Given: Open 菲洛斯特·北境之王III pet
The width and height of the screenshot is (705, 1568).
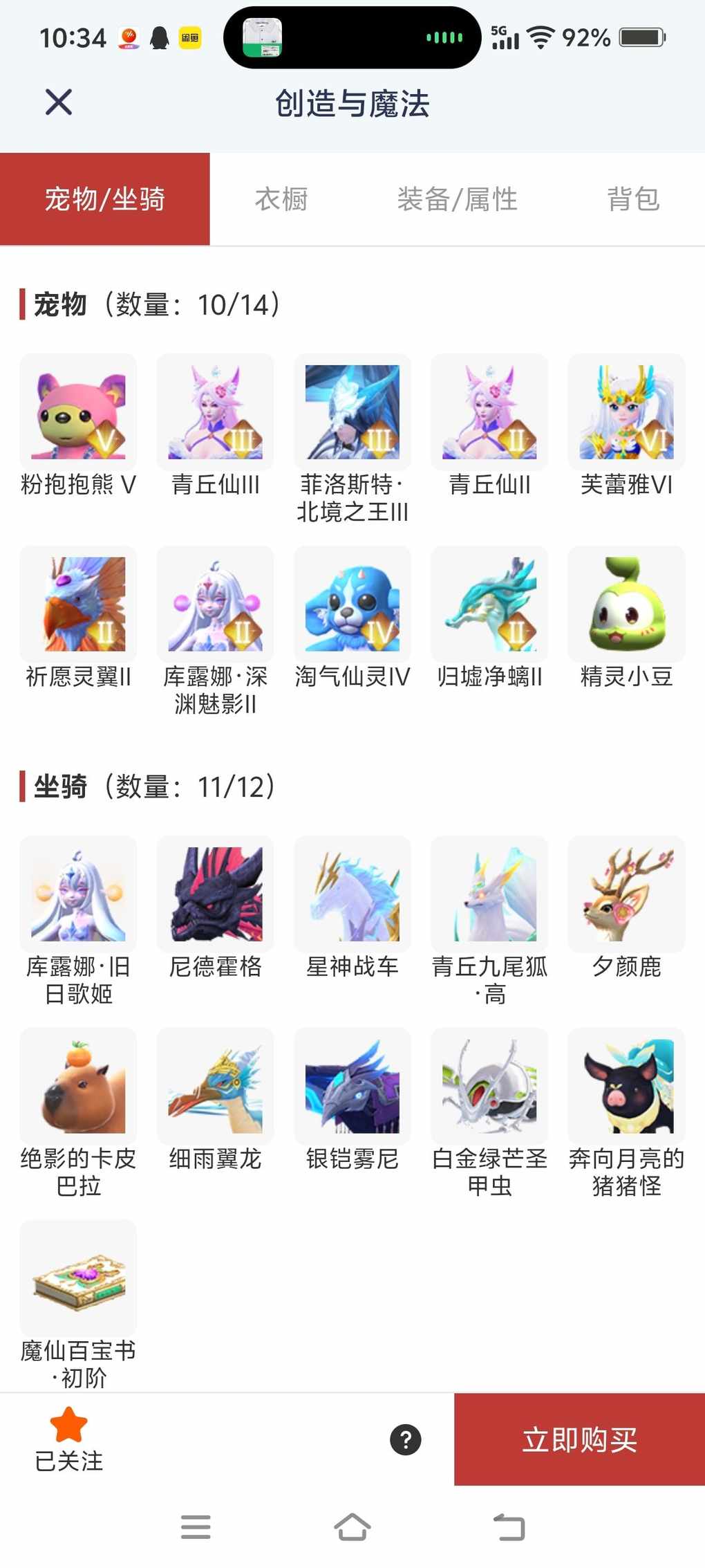Looking at the screenshot, I should [x=352, y=413].
